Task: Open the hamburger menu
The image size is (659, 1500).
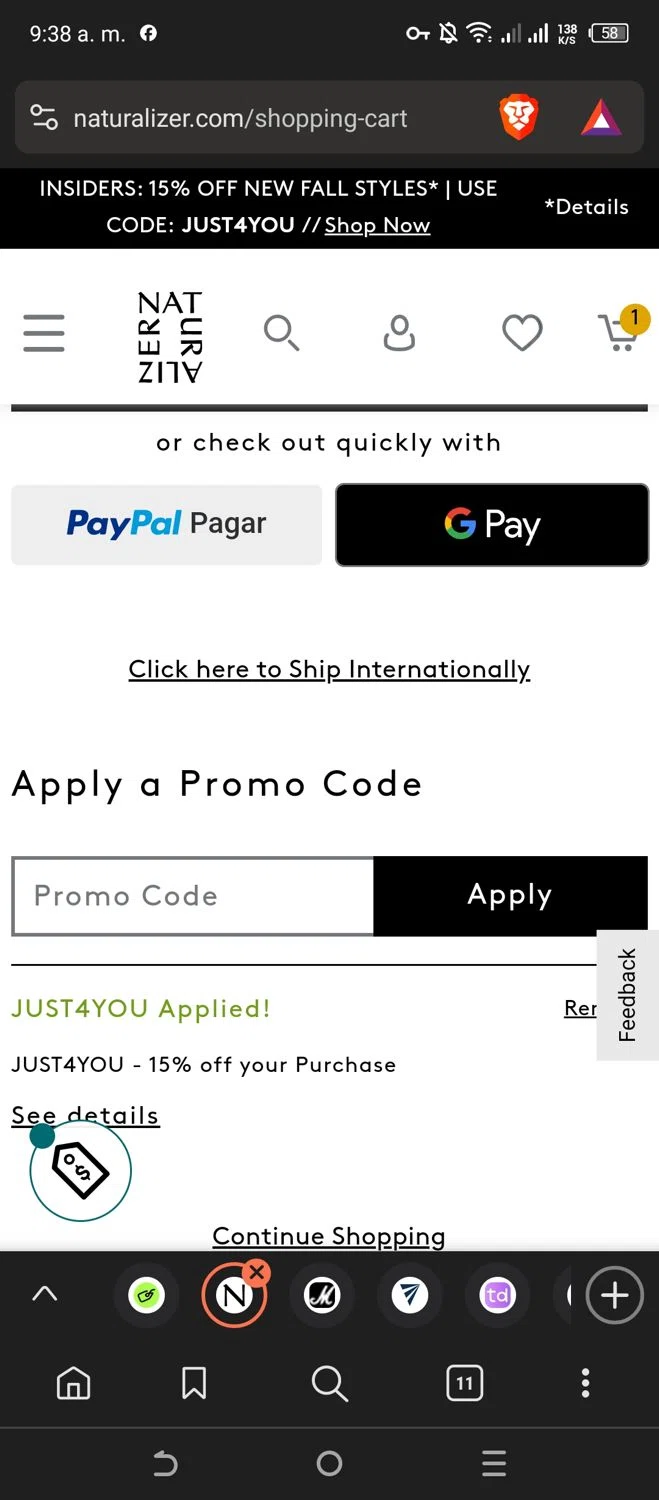Action: coord(44,333)
